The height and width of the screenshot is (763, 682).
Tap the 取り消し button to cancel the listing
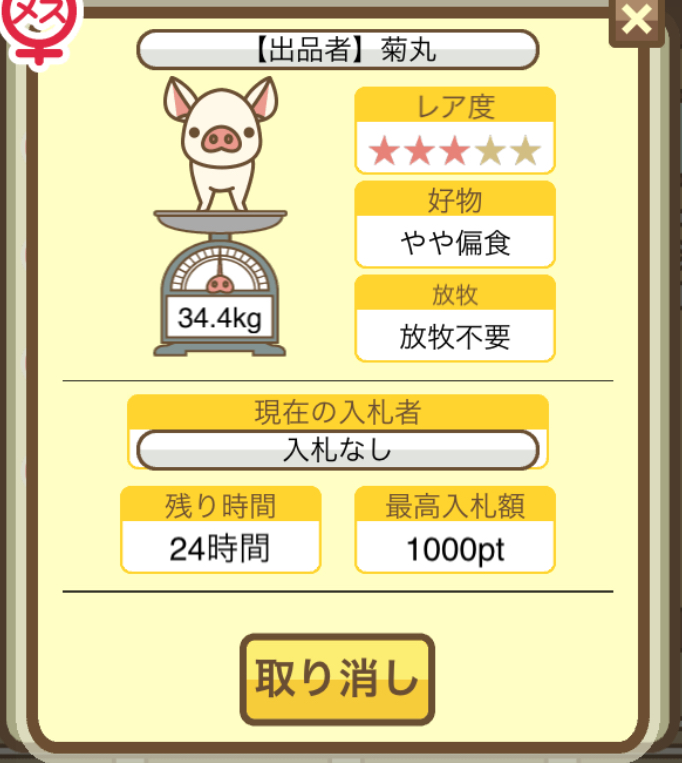(337, 680)
